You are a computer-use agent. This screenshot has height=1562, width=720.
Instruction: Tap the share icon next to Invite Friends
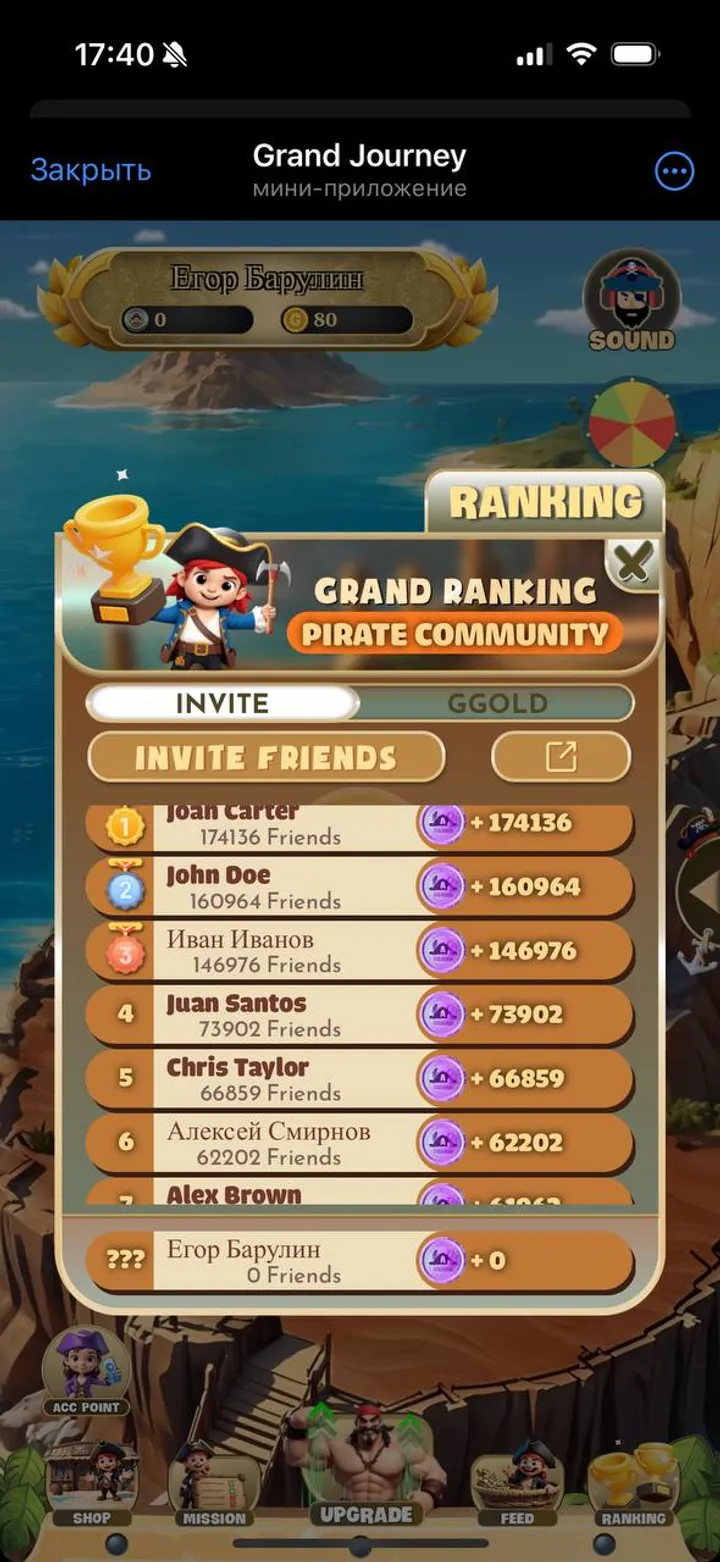[x=562, y=757]
